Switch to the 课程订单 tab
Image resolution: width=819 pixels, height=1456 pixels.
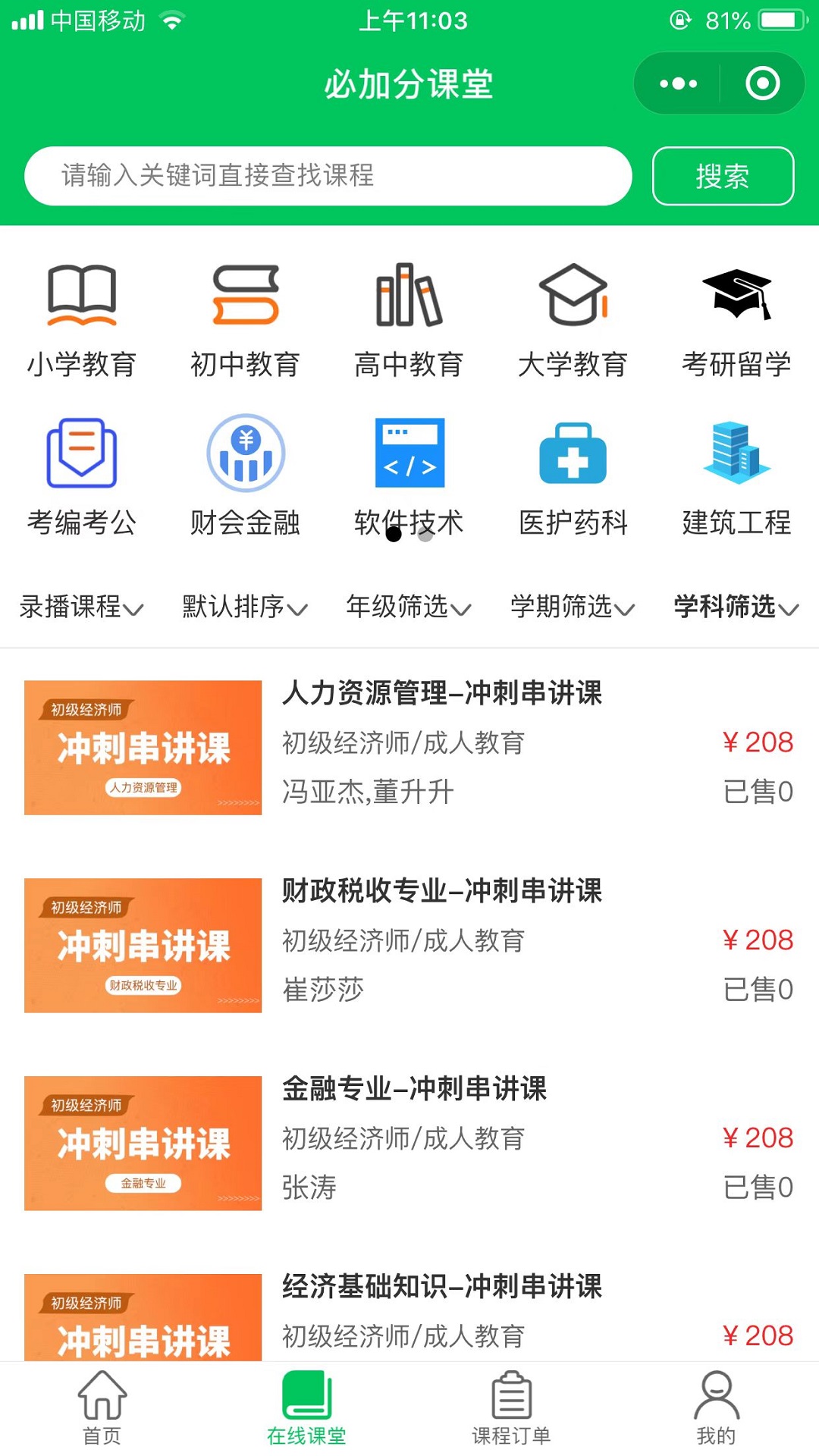pos(511,1407)
